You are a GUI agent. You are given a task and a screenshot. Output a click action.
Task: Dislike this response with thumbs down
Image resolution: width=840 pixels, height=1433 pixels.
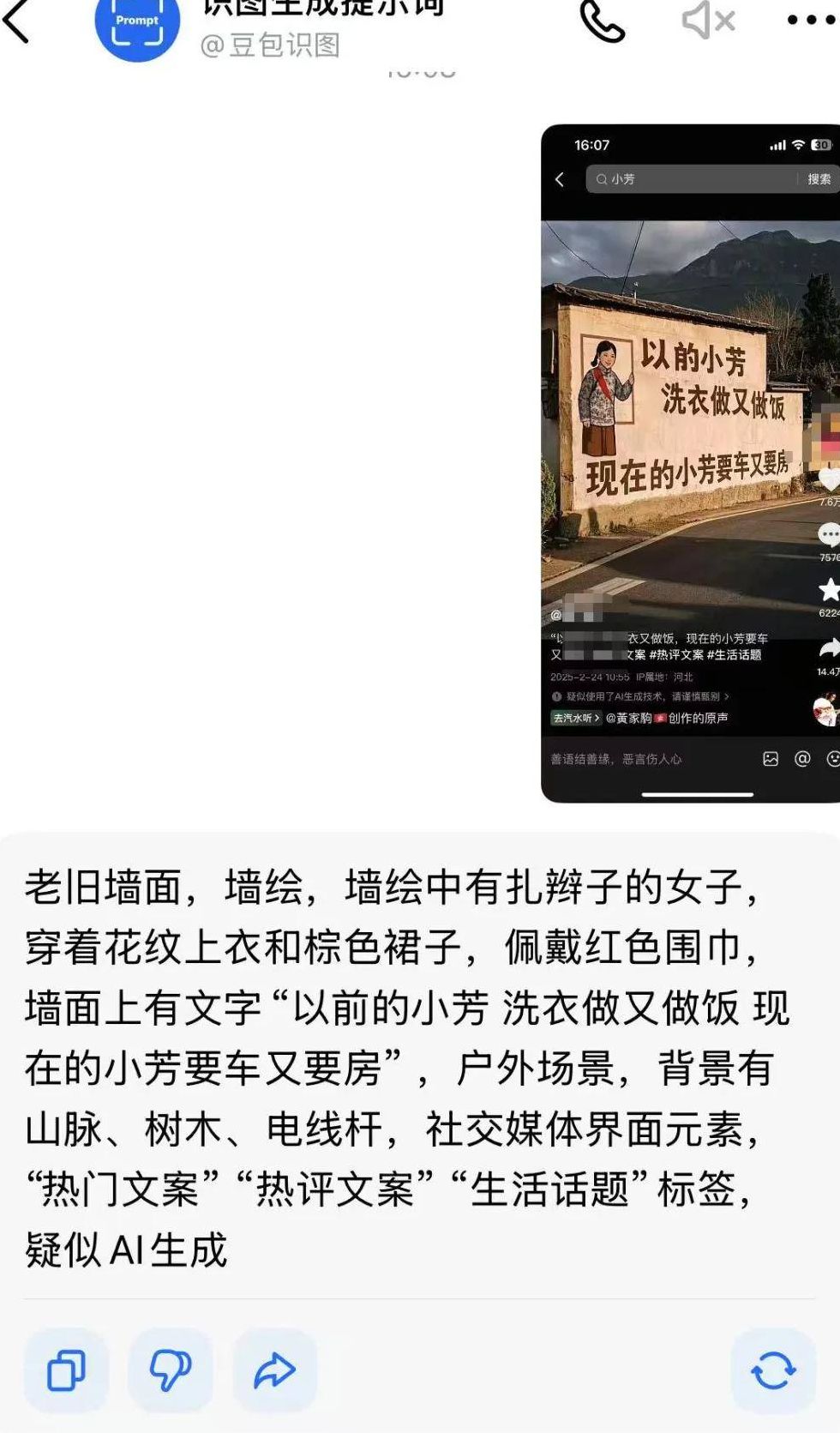pos(170,1370)
